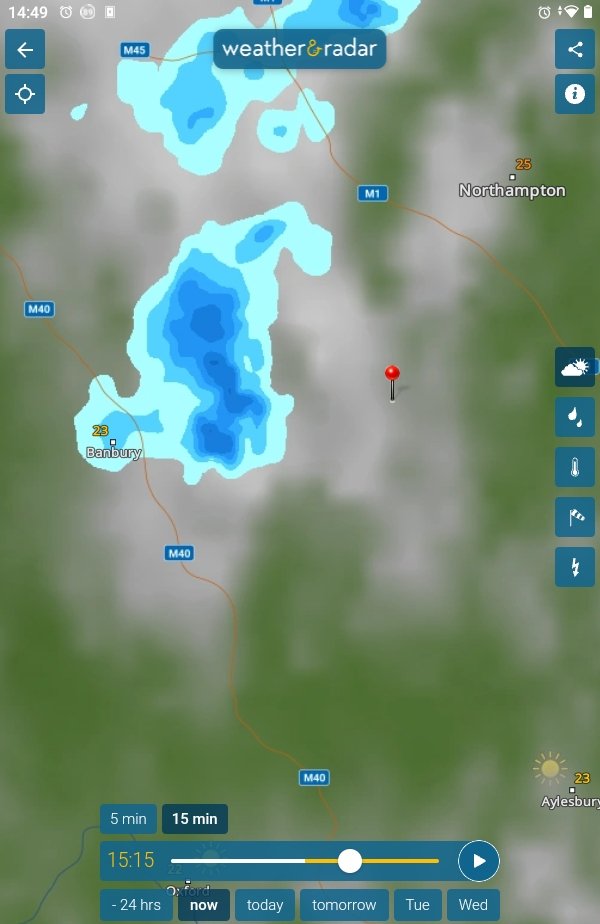Display the wind sock layer
The image size is (600, 924).
coord(575,517)
